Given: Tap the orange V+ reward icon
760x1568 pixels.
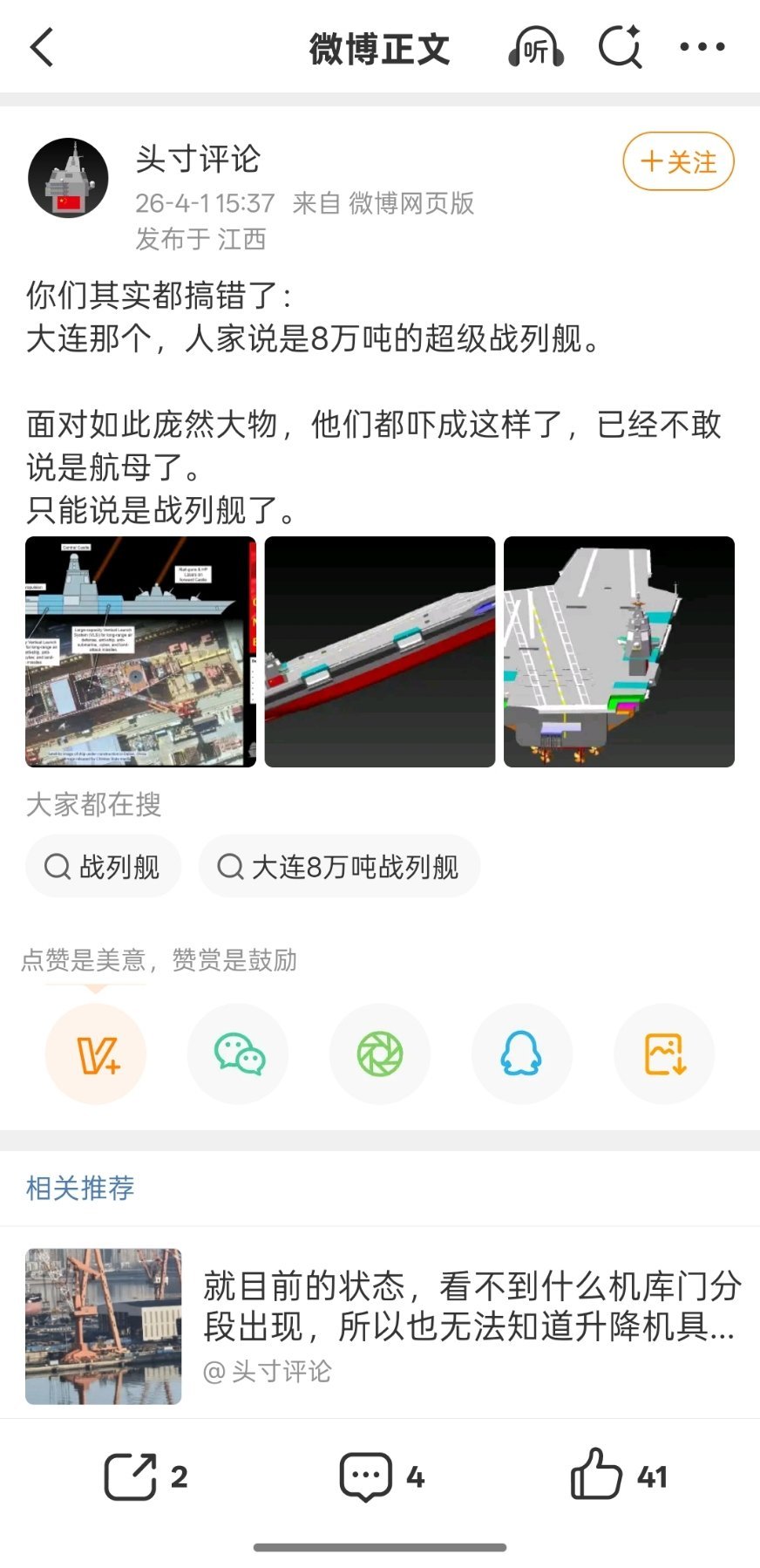Looking at the screenshot, I should coord(96,1053).
